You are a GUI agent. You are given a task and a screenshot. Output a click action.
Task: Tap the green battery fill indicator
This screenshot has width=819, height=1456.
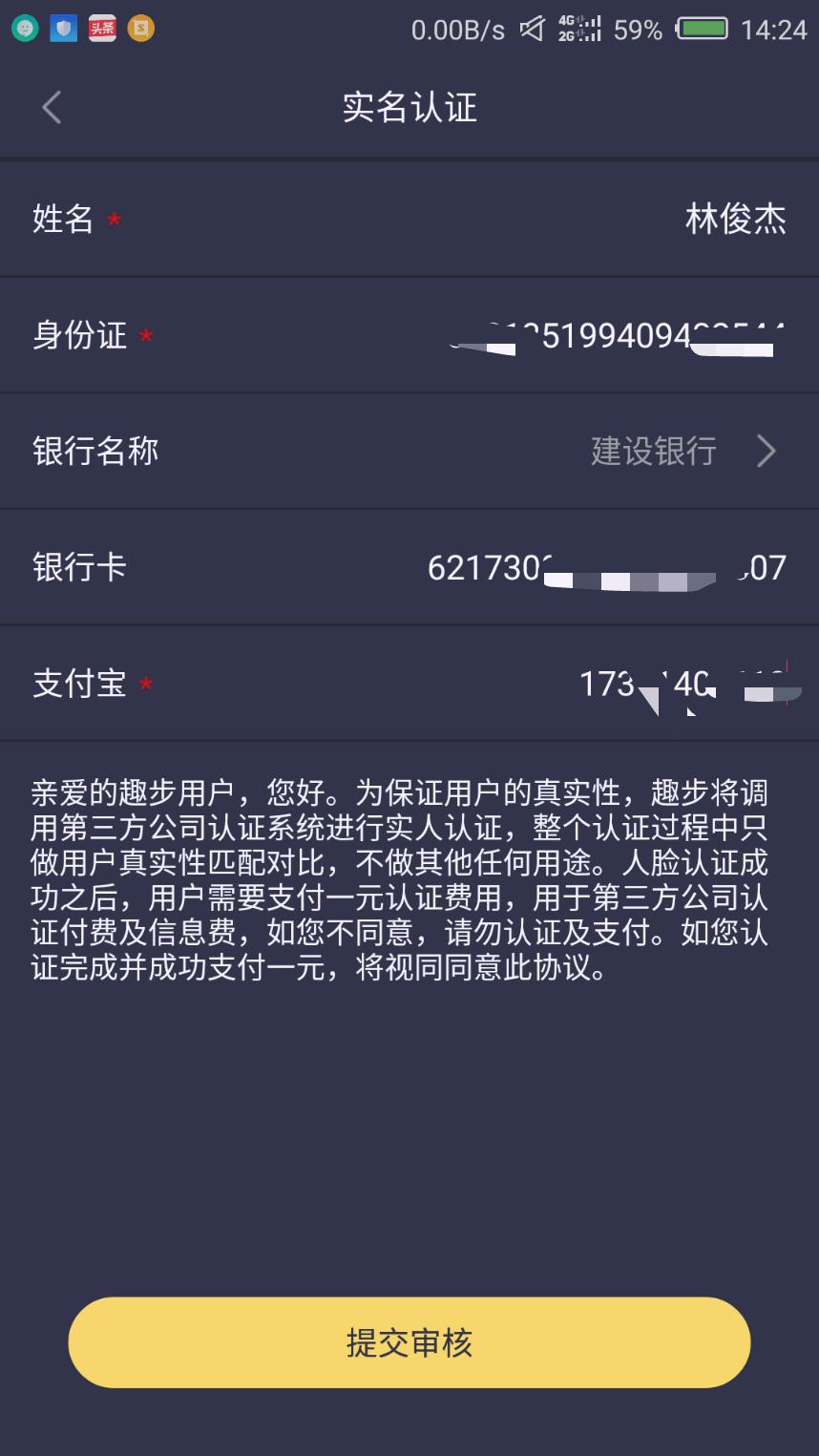(x=702, y=30)
